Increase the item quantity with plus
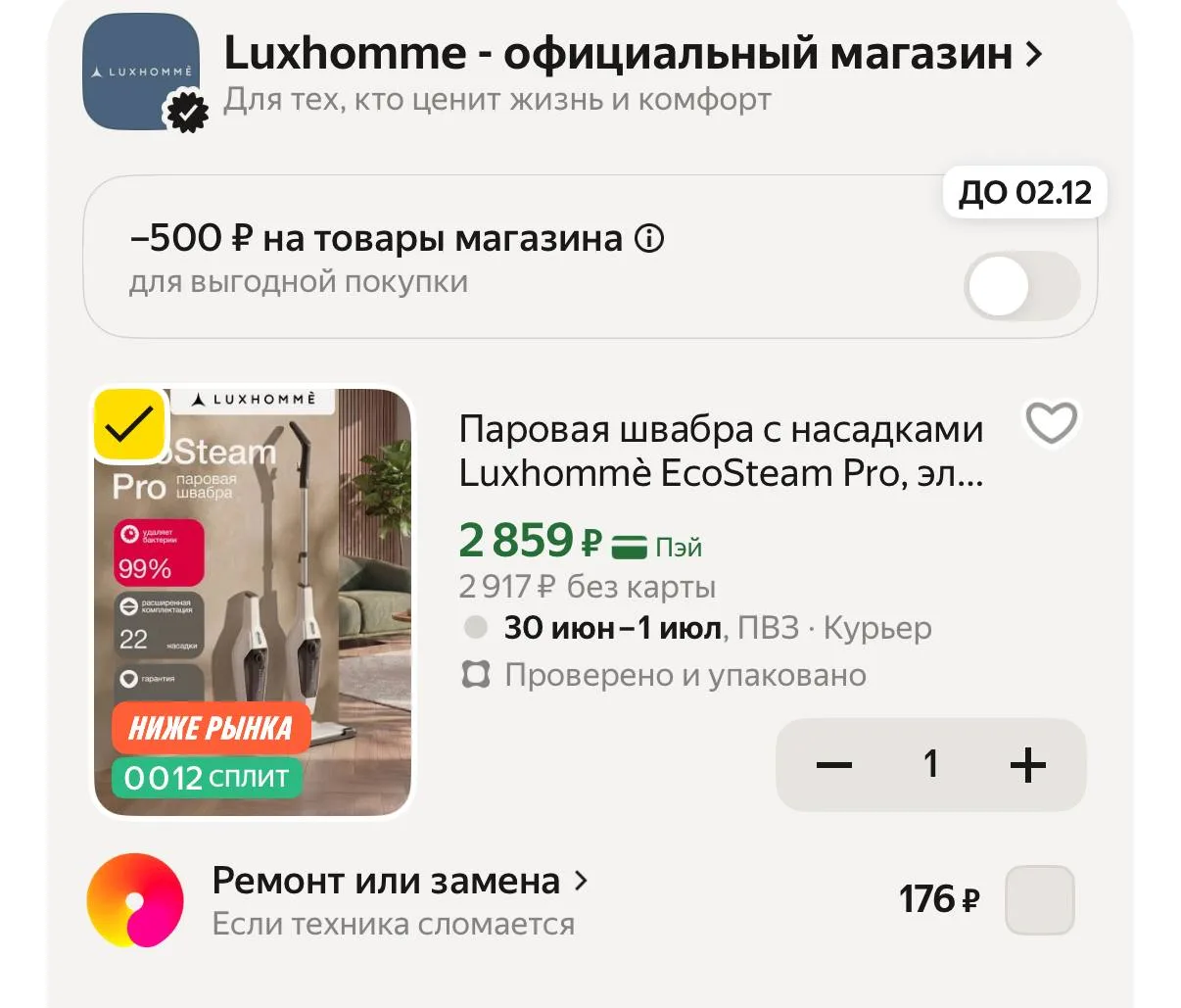The image size is (1181, 1008). click(1027, 764)
